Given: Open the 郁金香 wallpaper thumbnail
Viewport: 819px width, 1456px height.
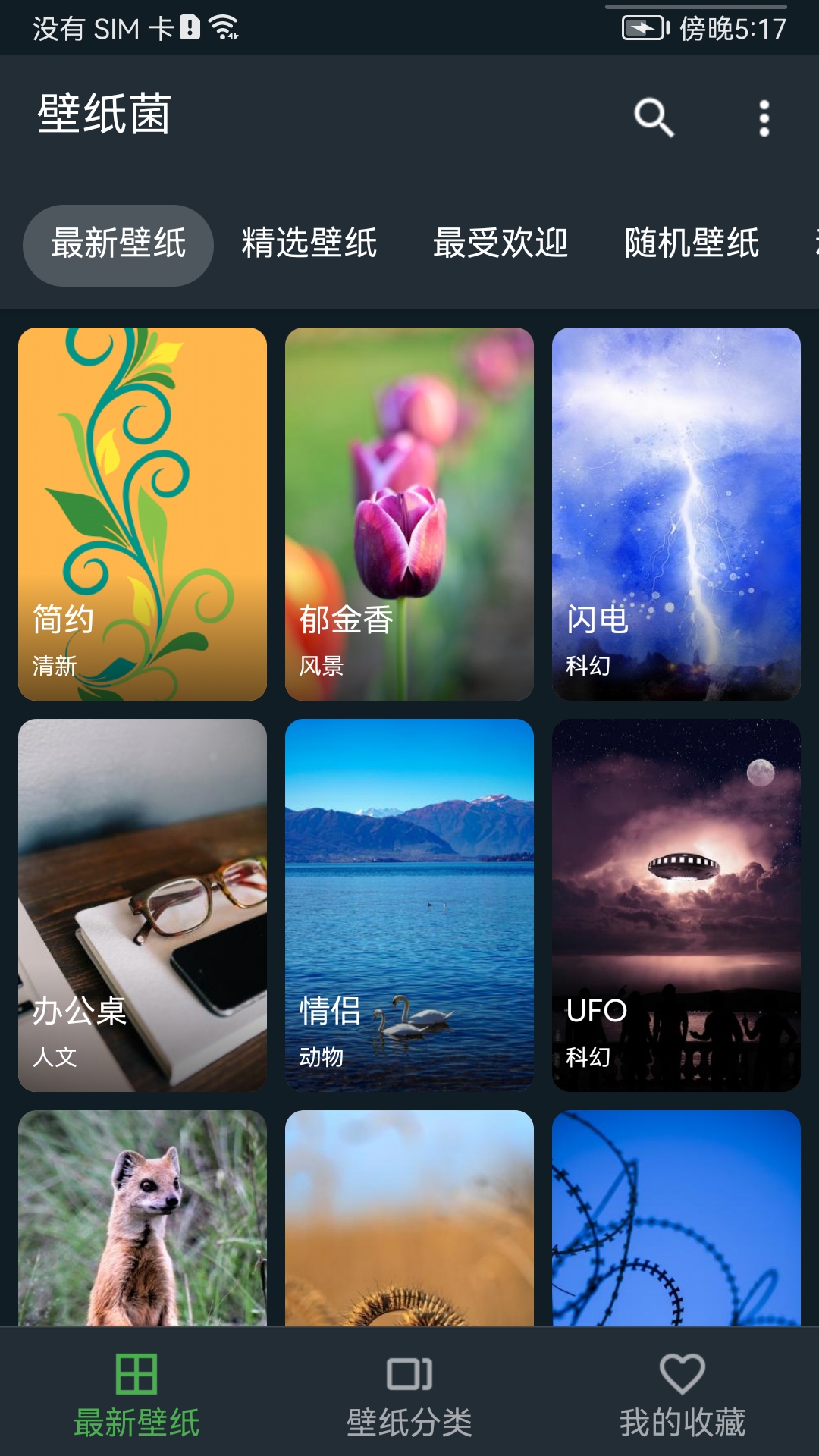Looking at the screenshot, I should pos(408,517).
